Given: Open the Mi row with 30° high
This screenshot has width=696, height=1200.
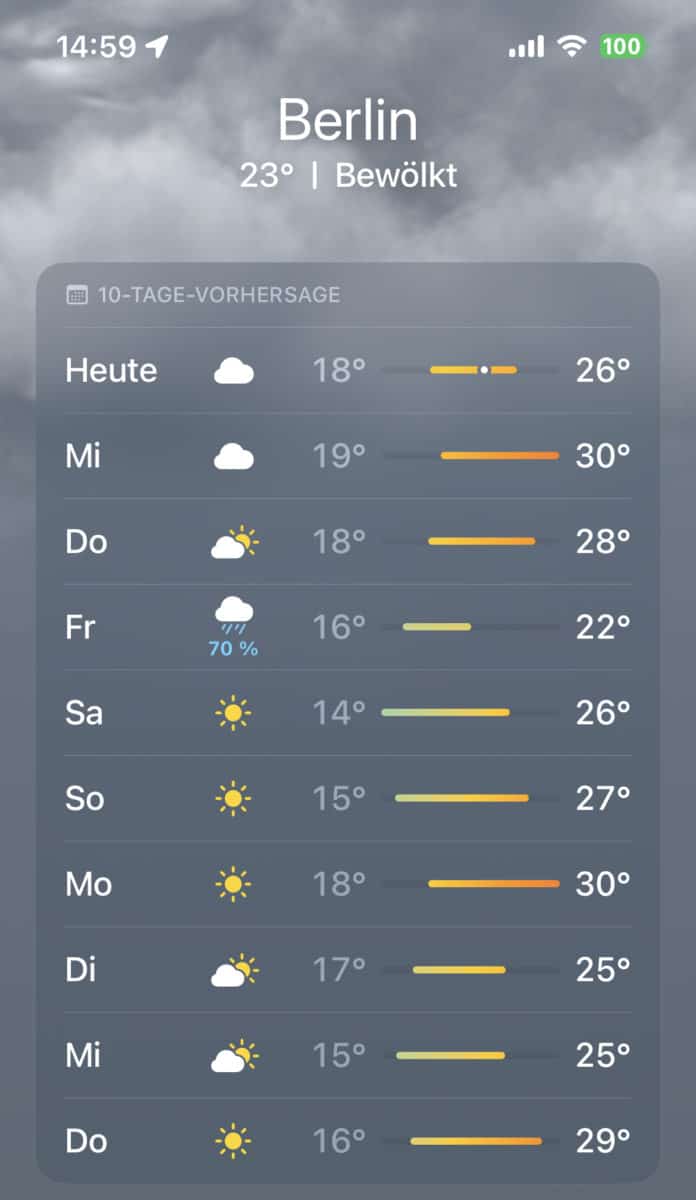Looking at the screenshot, I should coord(348,456).
